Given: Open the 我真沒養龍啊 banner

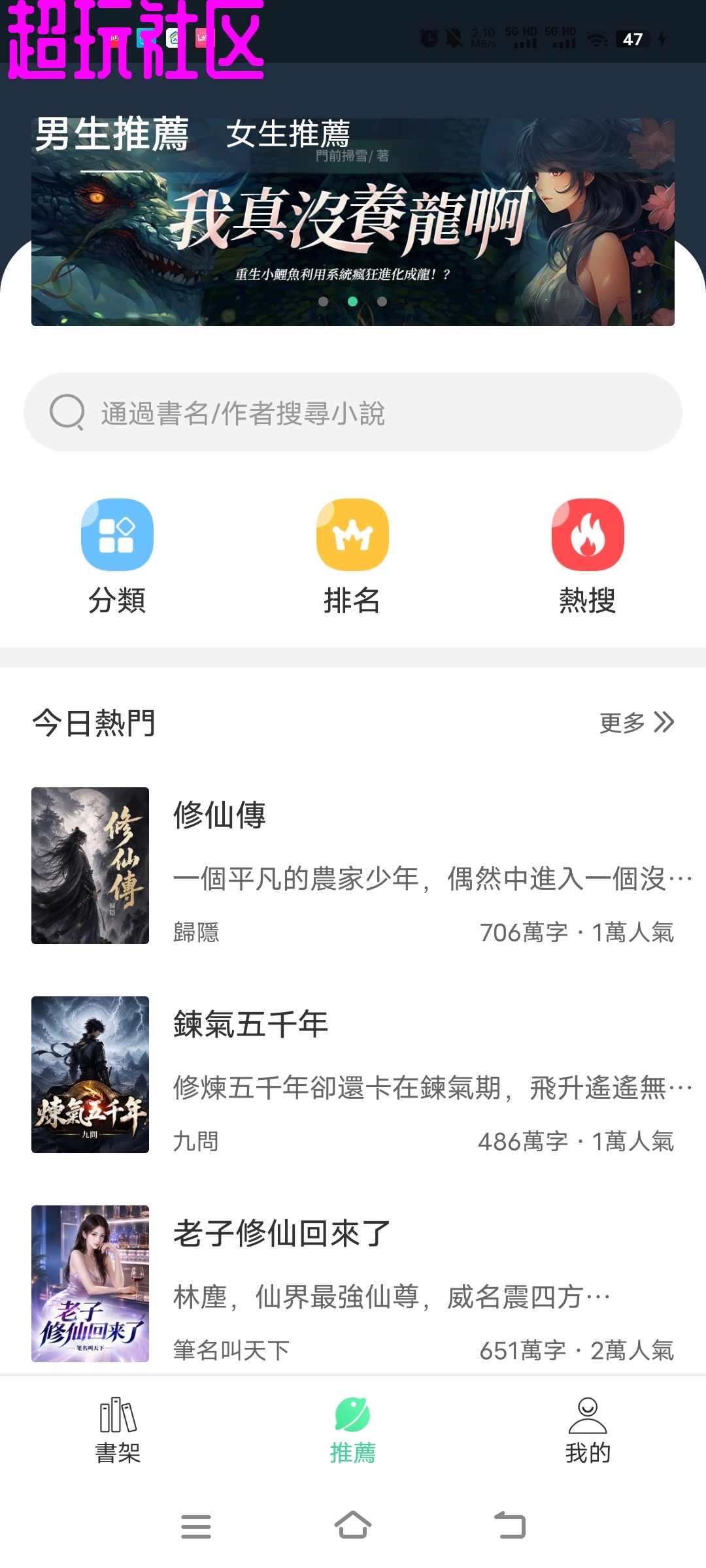Looking at the screenshot, I should tap(353, 222).
